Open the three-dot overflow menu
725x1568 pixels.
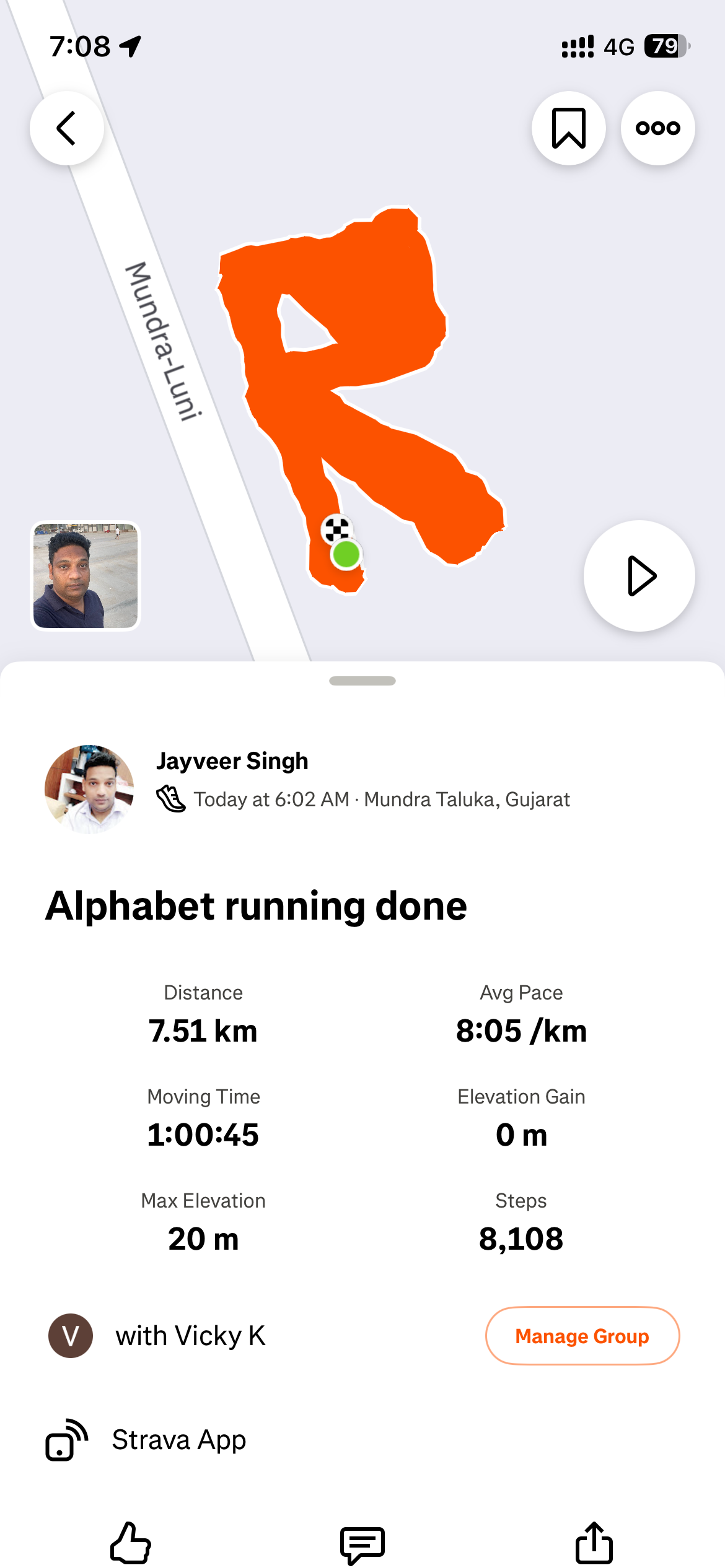tap(657, 128)
